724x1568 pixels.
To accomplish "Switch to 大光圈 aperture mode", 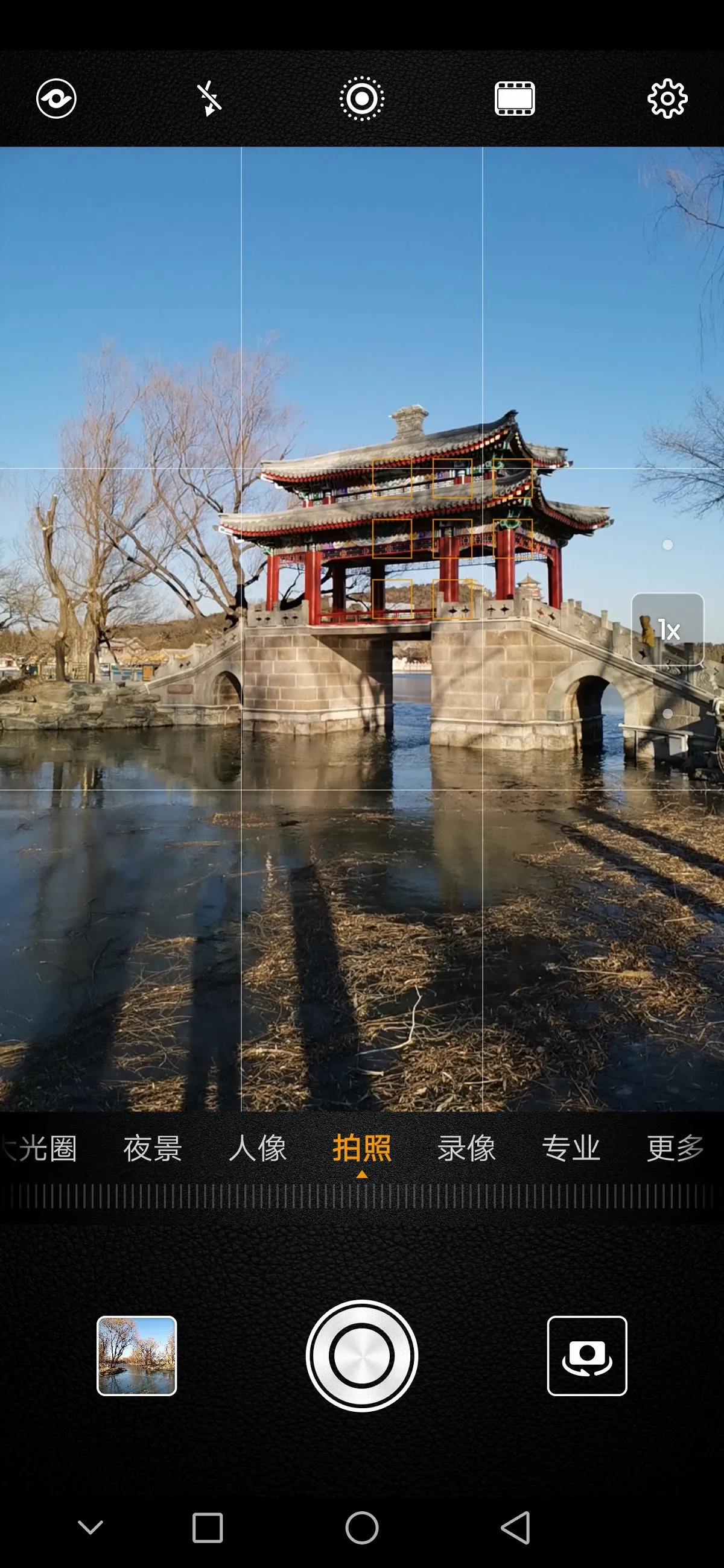I will [x=42, y=1148].
